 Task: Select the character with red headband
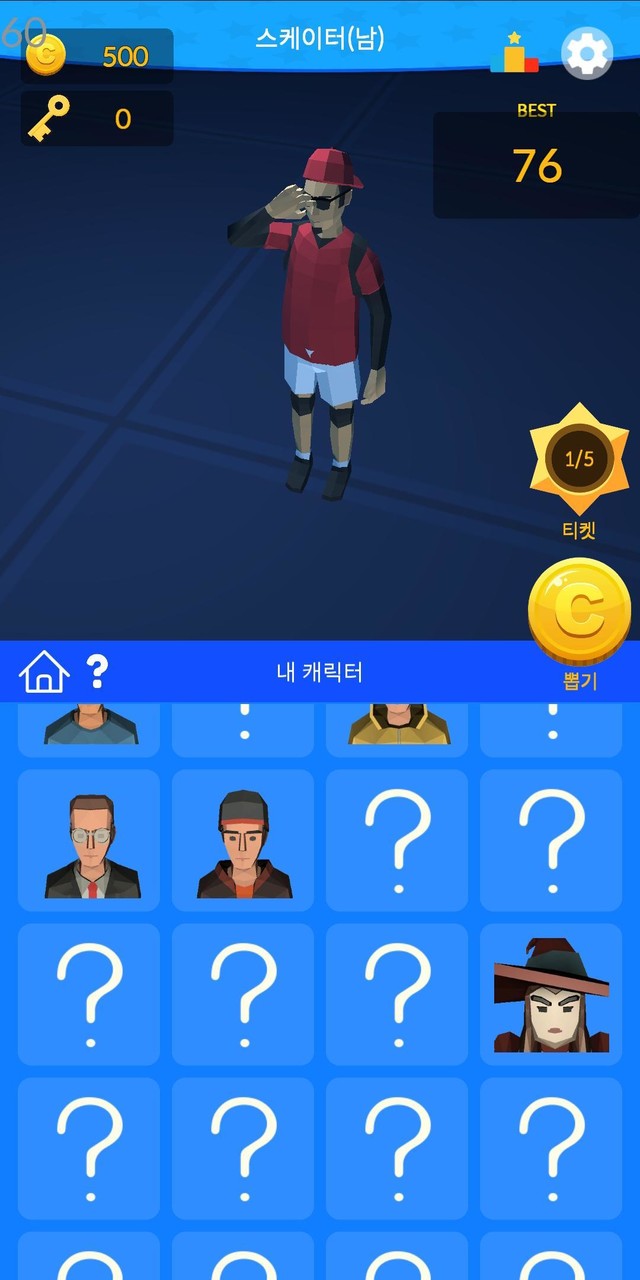244,841
